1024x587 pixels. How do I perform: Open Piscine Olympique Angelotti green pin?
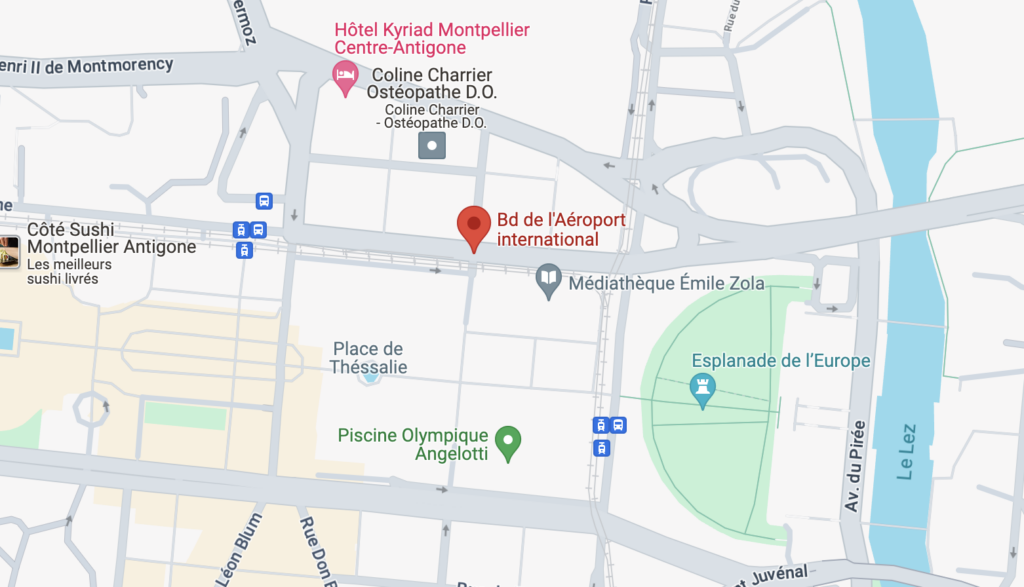coord(510,441)
